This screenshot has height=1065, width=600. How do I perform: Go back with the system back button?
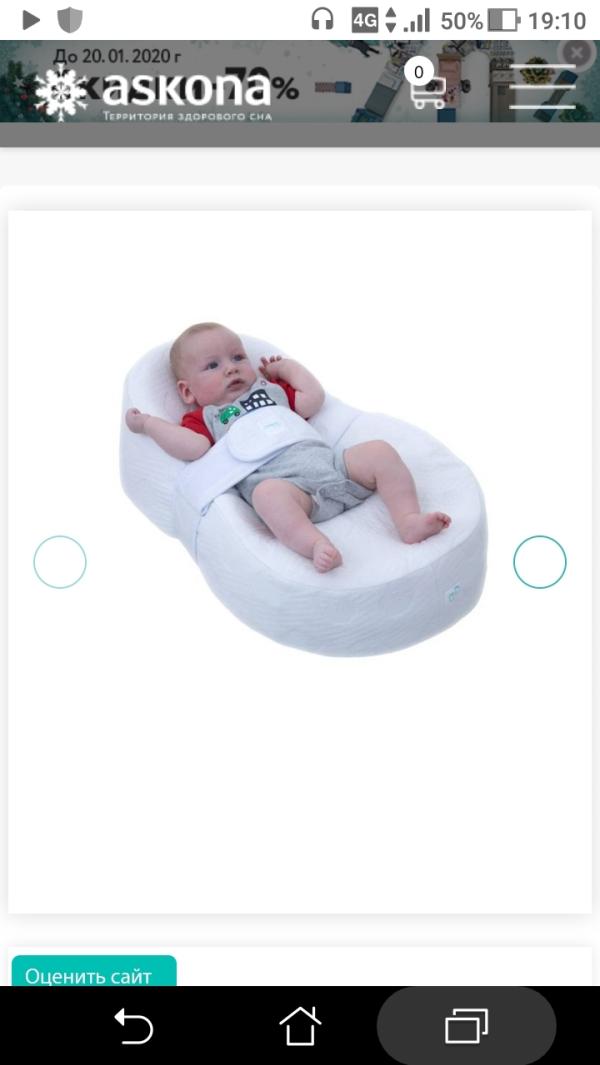(x=133, y=1026)
